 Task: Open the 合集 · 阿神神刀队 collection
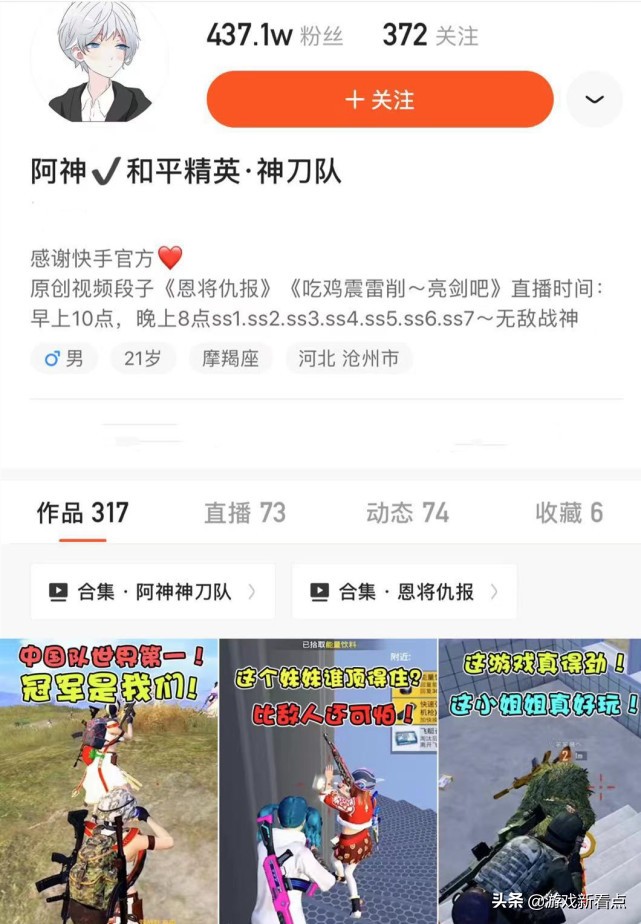tap(152, 591)
